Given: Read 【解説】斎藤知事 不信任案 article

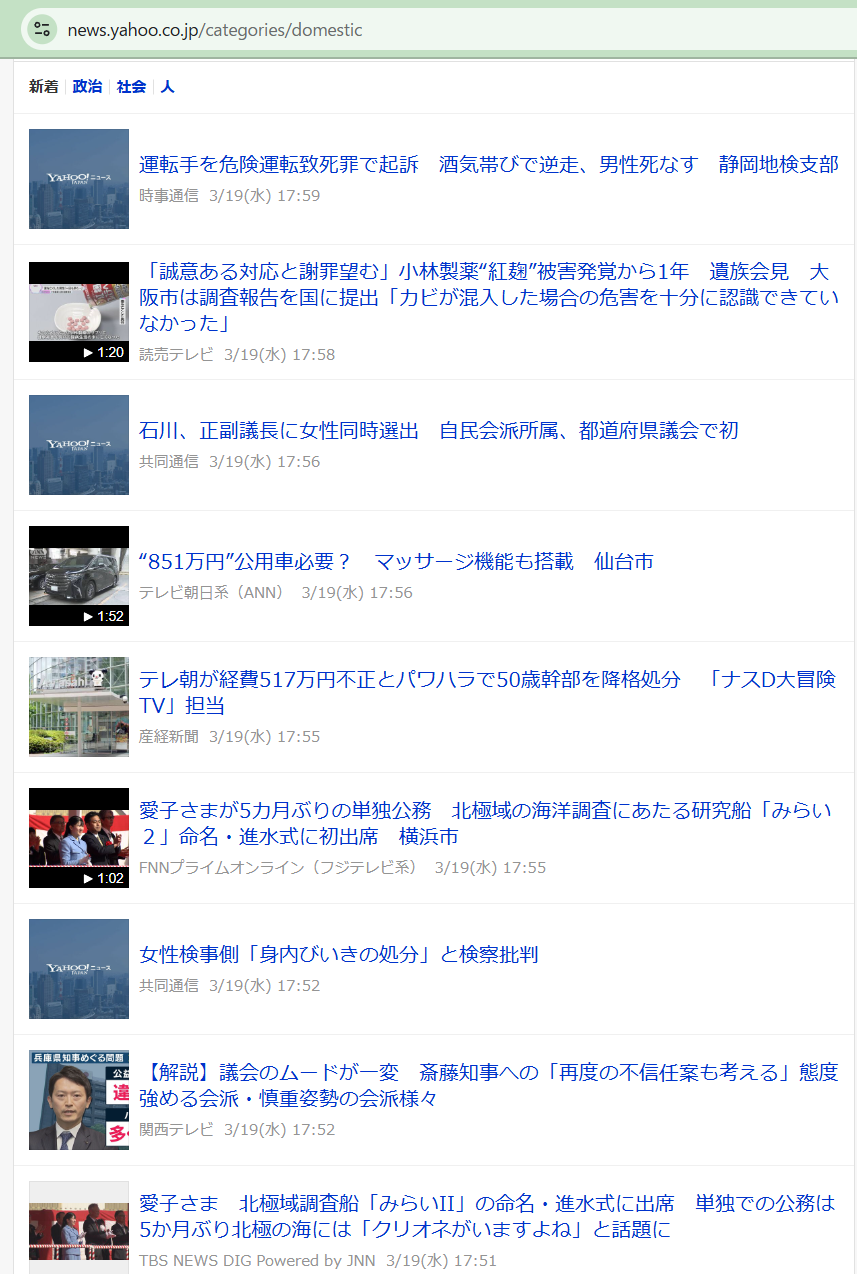Looking at the screenshot, I should point(488,1085).
